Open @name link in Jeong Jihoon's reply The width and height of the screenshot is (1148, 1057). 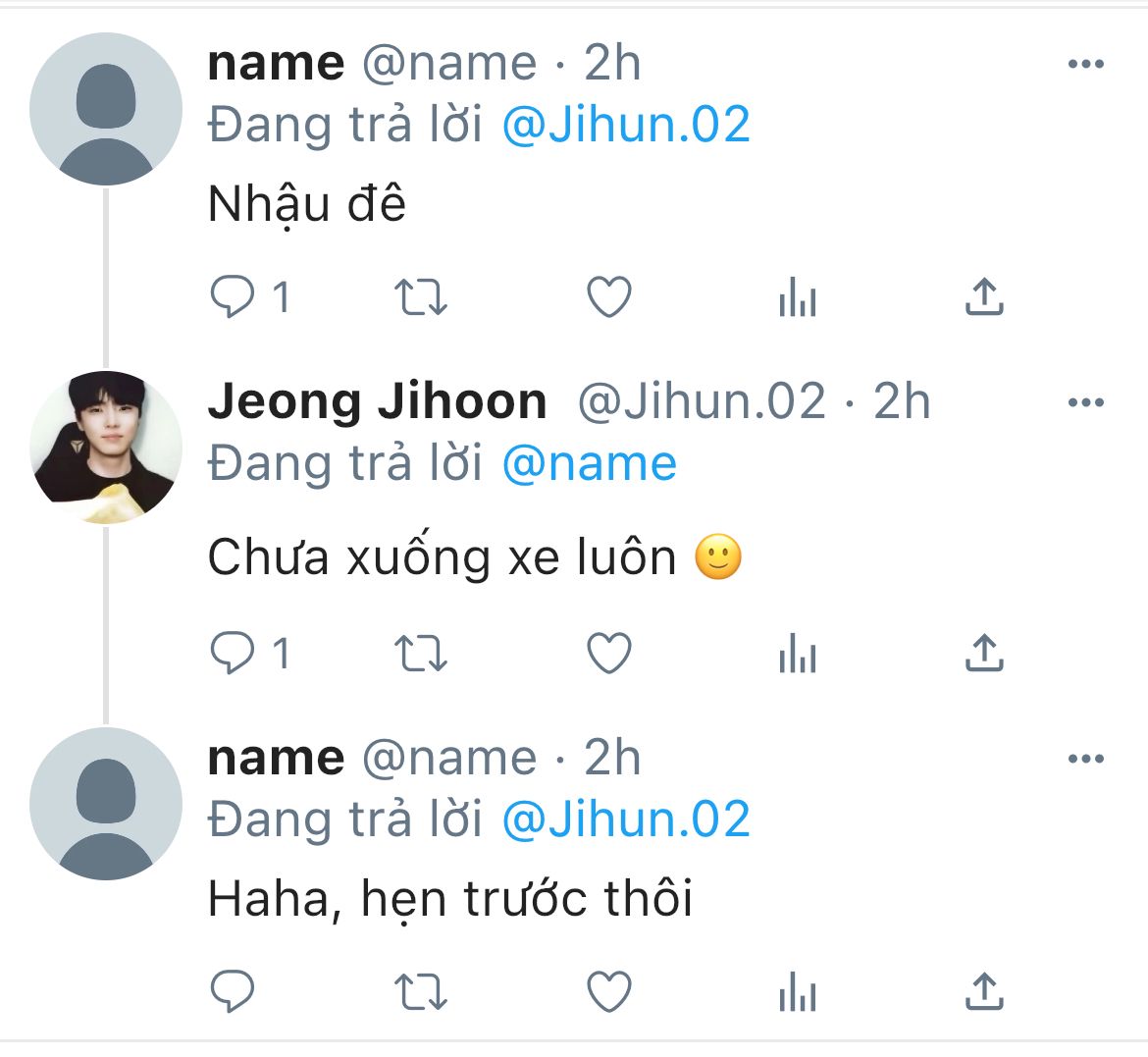(x=590, y=463)
